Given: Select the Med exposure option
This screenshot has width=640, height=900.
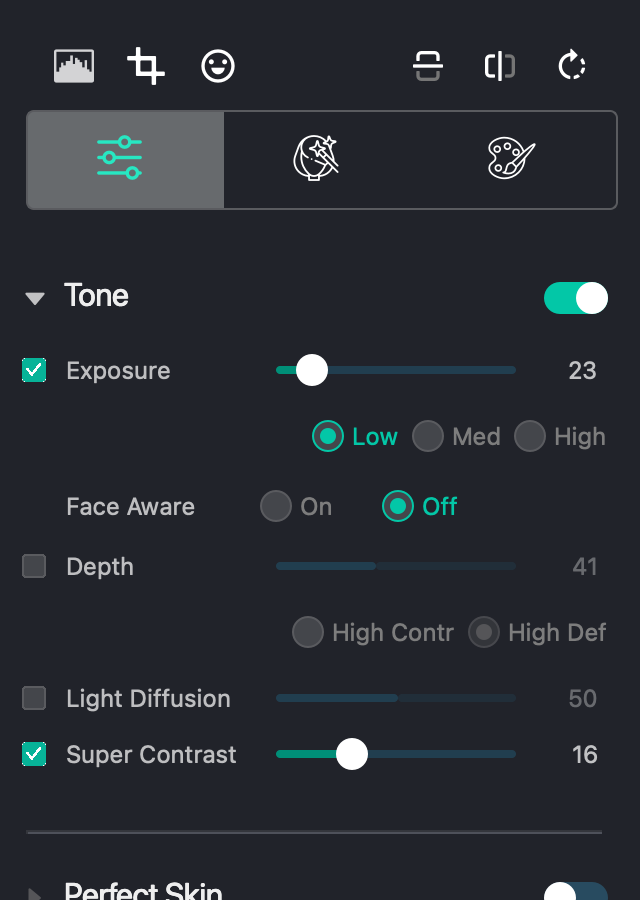Looking at the screenshot, I should (428, 437).
